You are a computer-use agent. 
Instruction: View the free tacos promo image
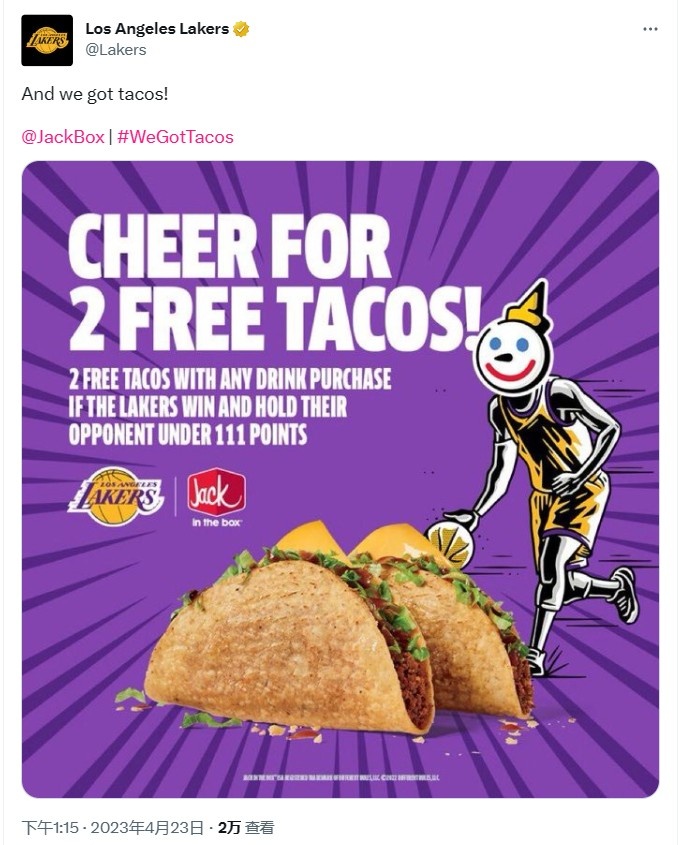[340, 480]
